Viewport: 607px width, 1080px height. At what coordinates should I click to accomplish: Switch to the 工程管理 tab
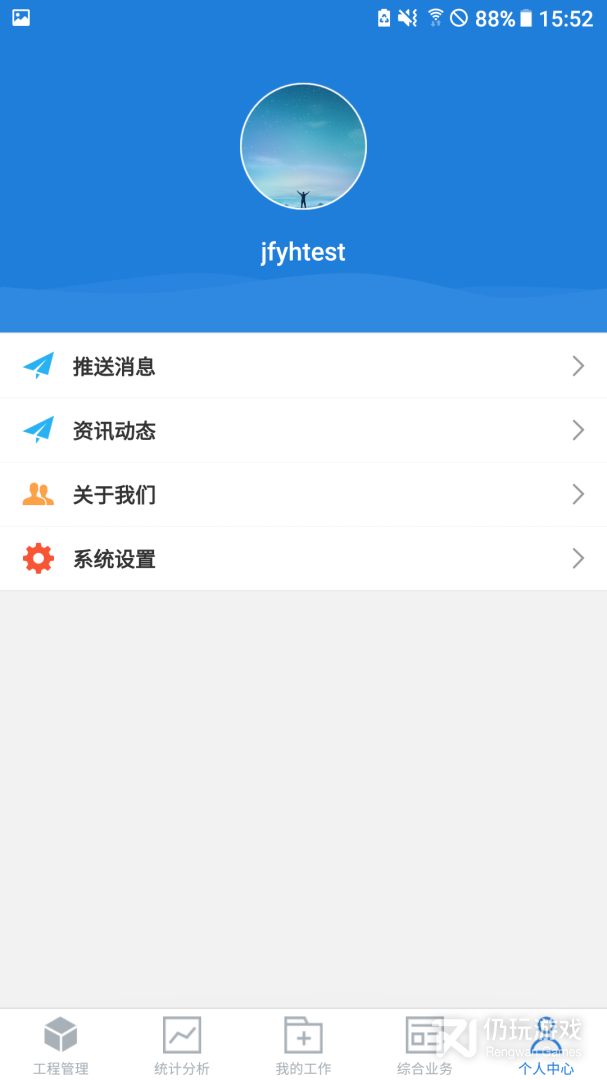coord(61,1045)
